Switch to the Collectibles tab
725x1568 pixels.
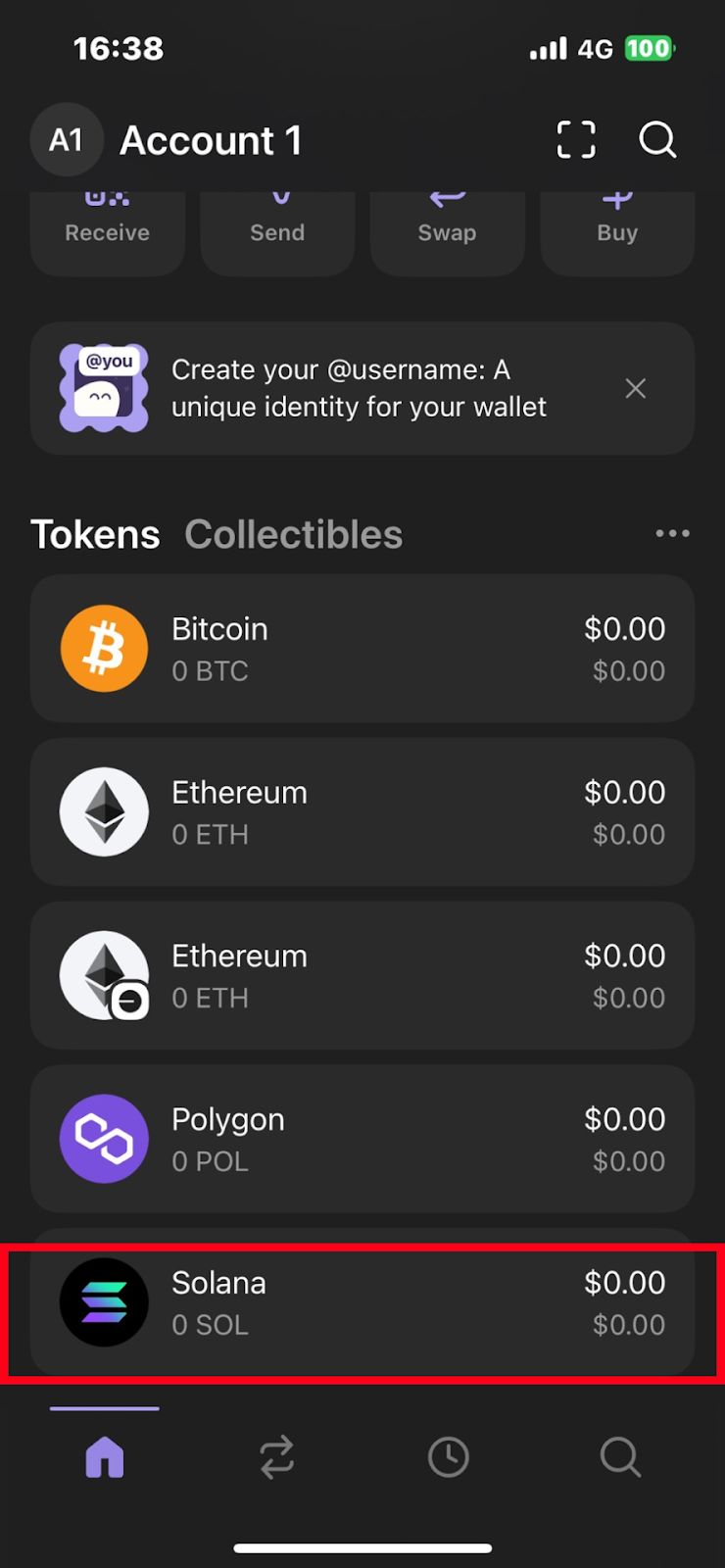[x=294, y=534]
